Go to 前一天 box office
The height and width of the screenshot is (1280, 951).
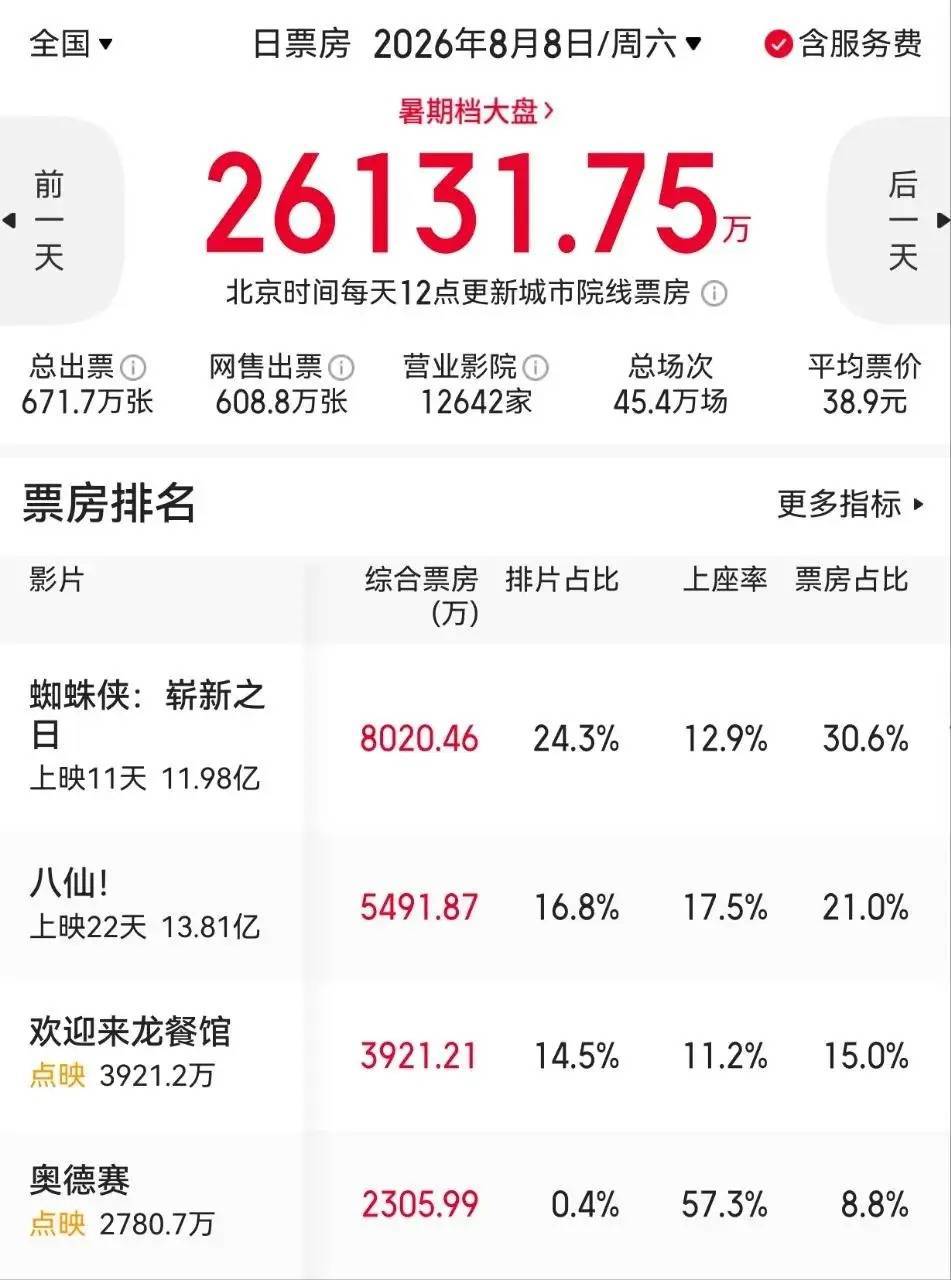[x=50, y=221]
